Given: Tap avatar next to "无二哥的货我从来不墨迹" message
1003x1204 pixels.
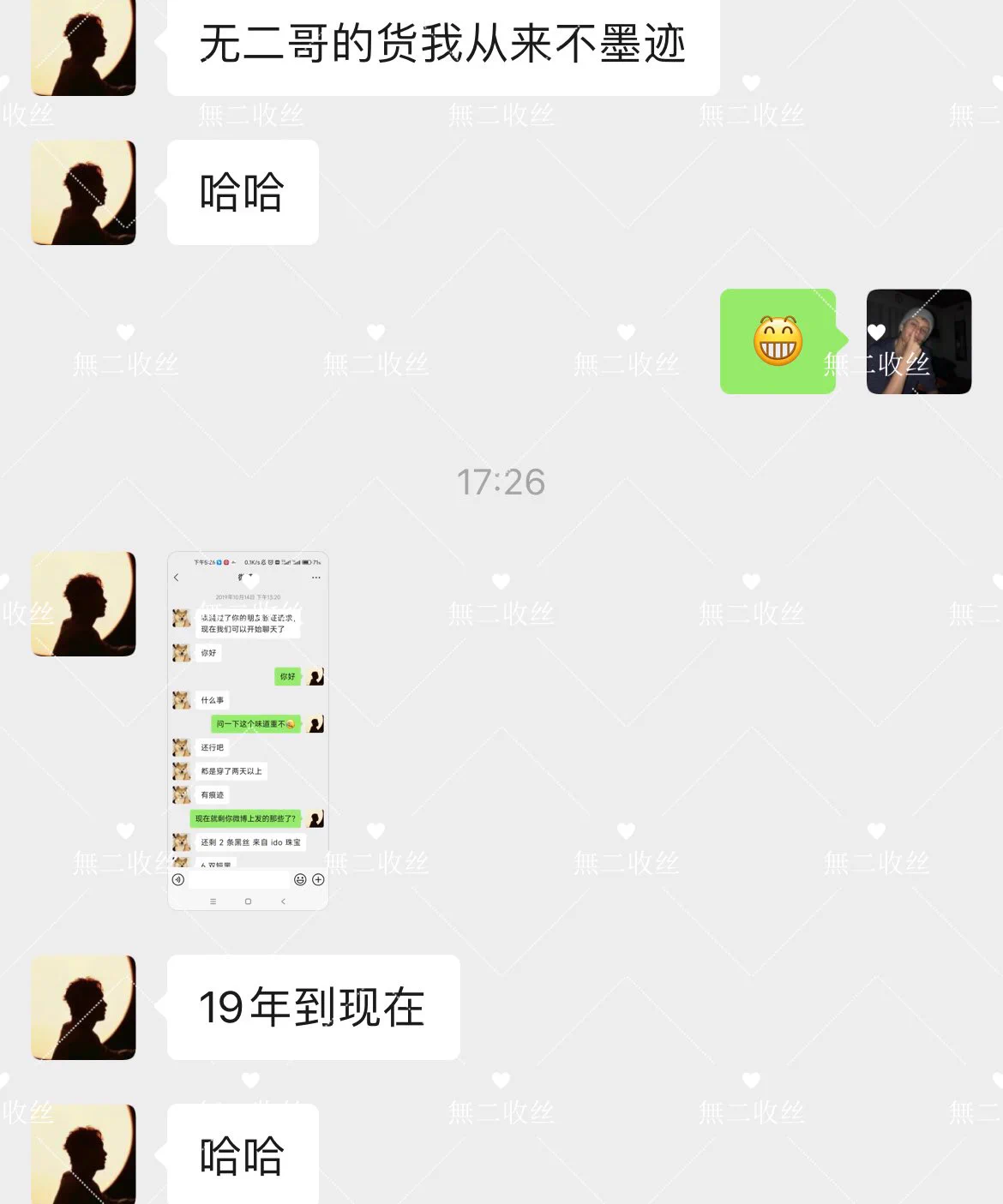Looking at the screenshot, I should (x=83, y=47).
